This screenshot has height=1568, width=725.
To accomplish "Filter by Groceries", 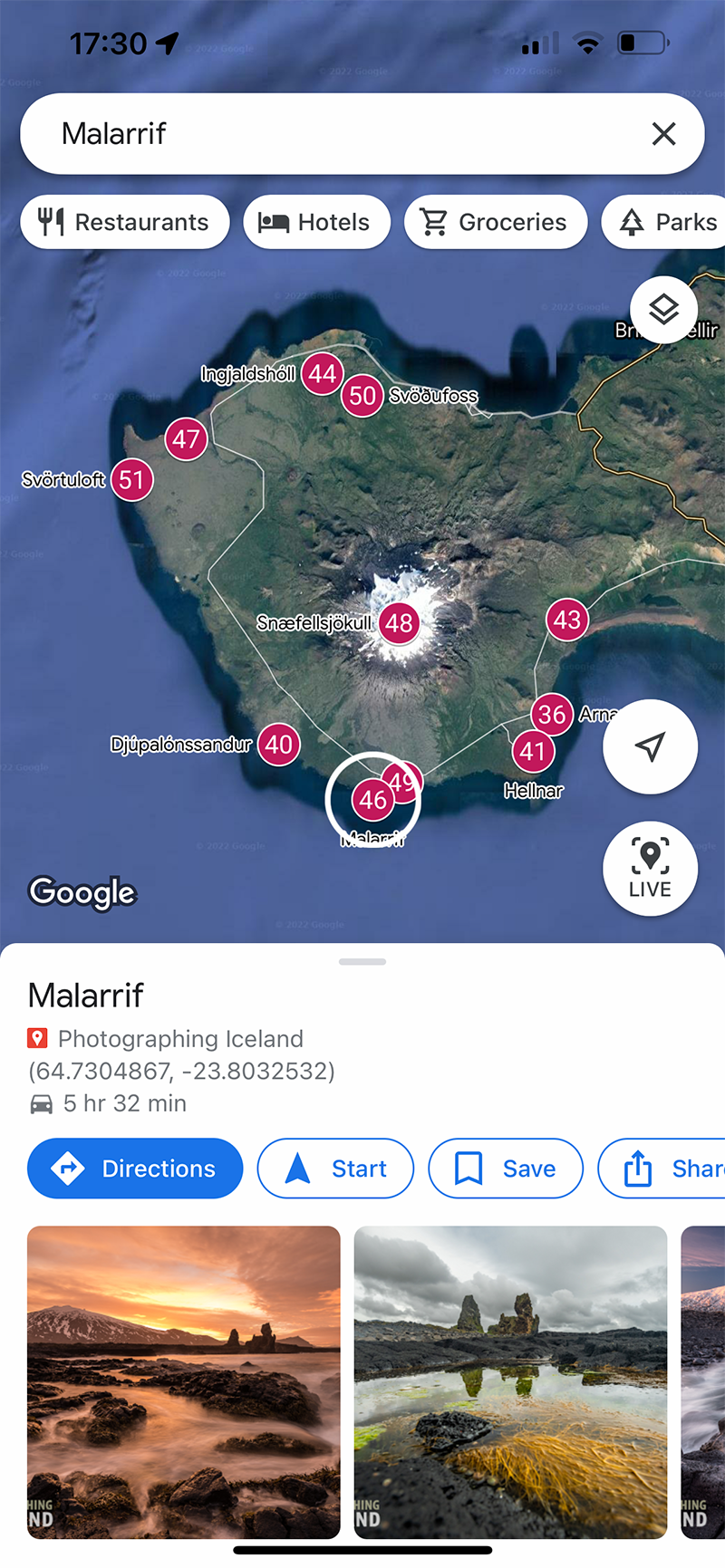I will pos(496,222).
